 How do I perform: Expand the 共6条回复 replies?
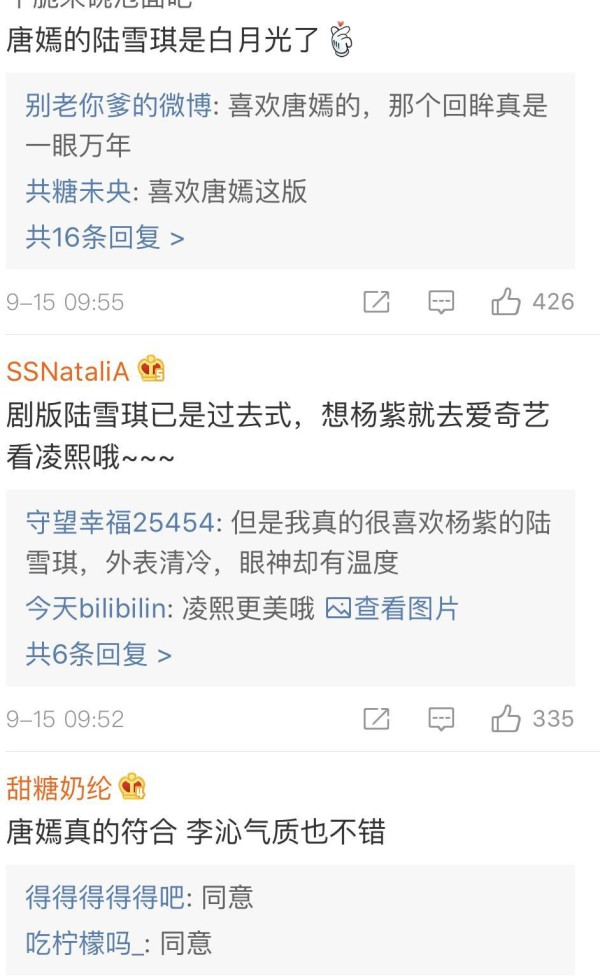pos(98,654)
